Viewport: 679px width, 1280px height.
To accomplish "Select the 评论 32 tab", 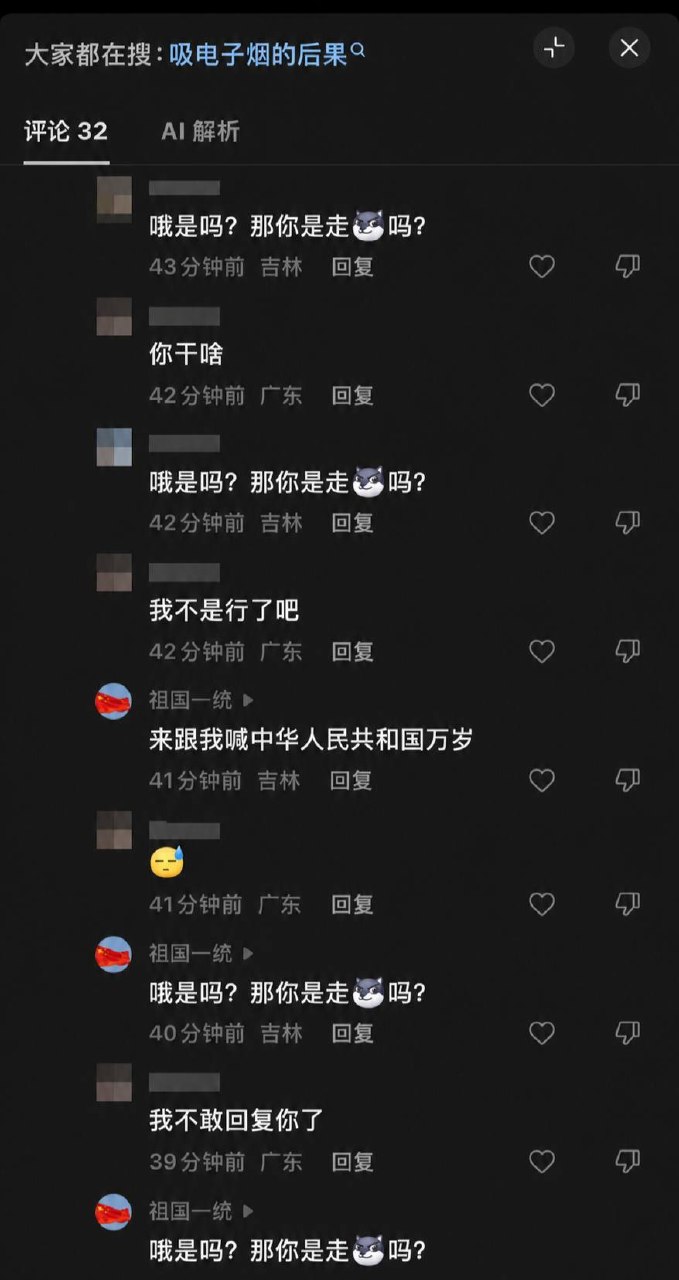I will pos(66,131).
